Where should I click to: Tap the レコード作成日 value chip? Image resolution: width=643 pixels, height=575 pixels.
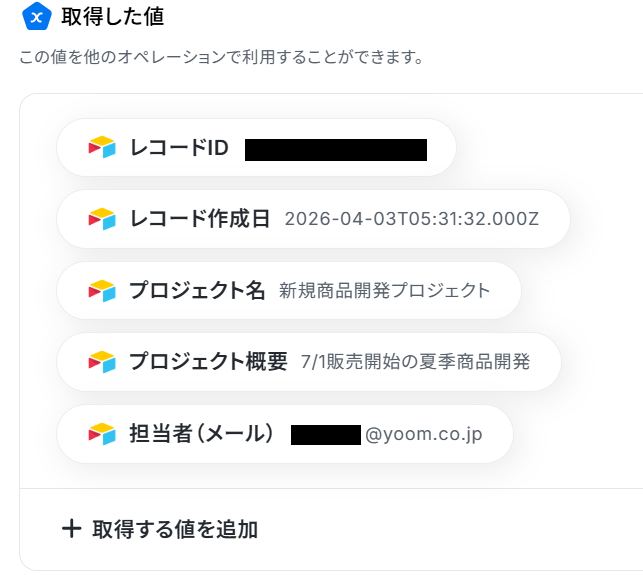click(313, 219)
